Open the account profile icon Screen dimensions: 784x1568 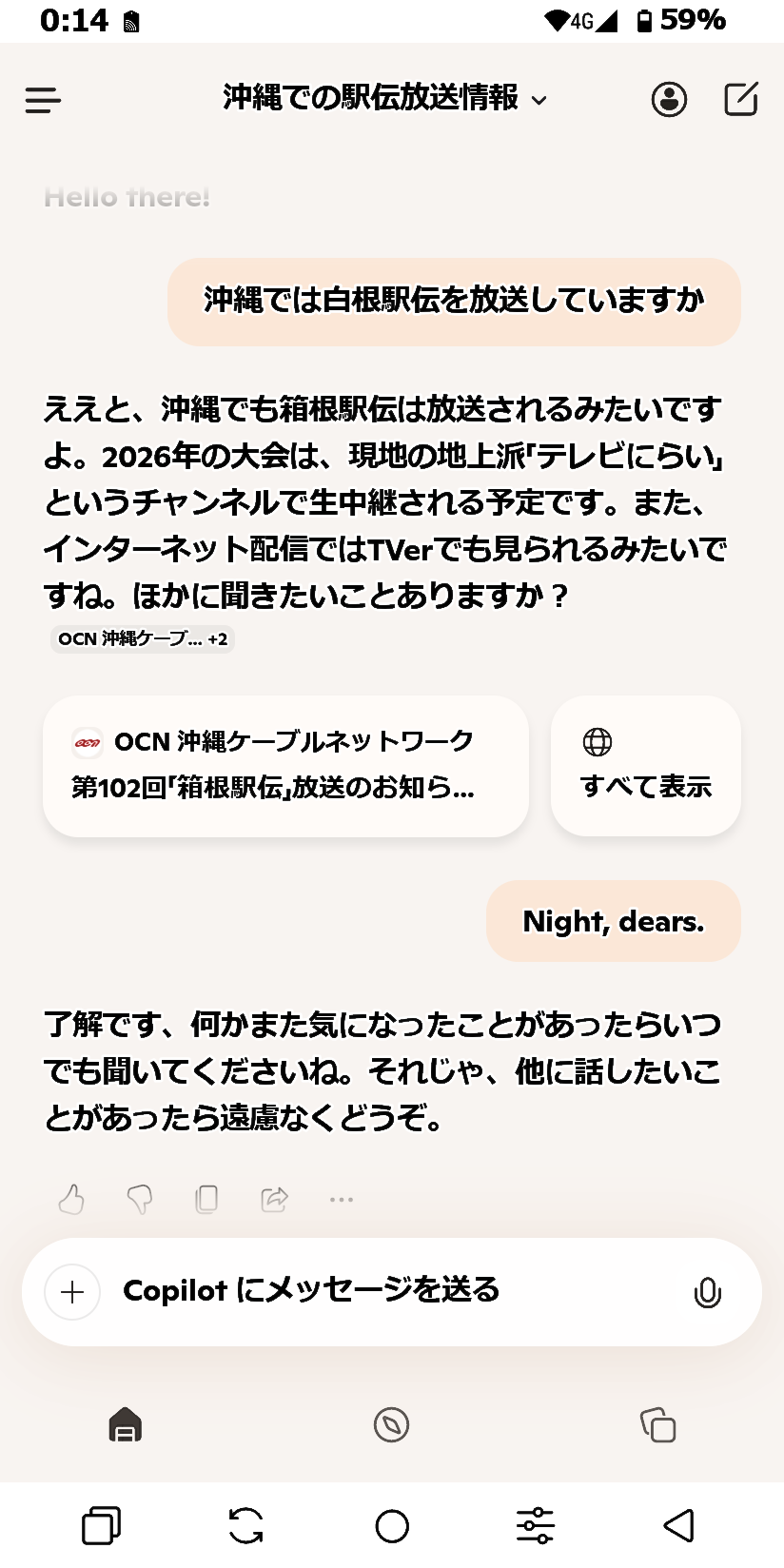coord(669,99)
